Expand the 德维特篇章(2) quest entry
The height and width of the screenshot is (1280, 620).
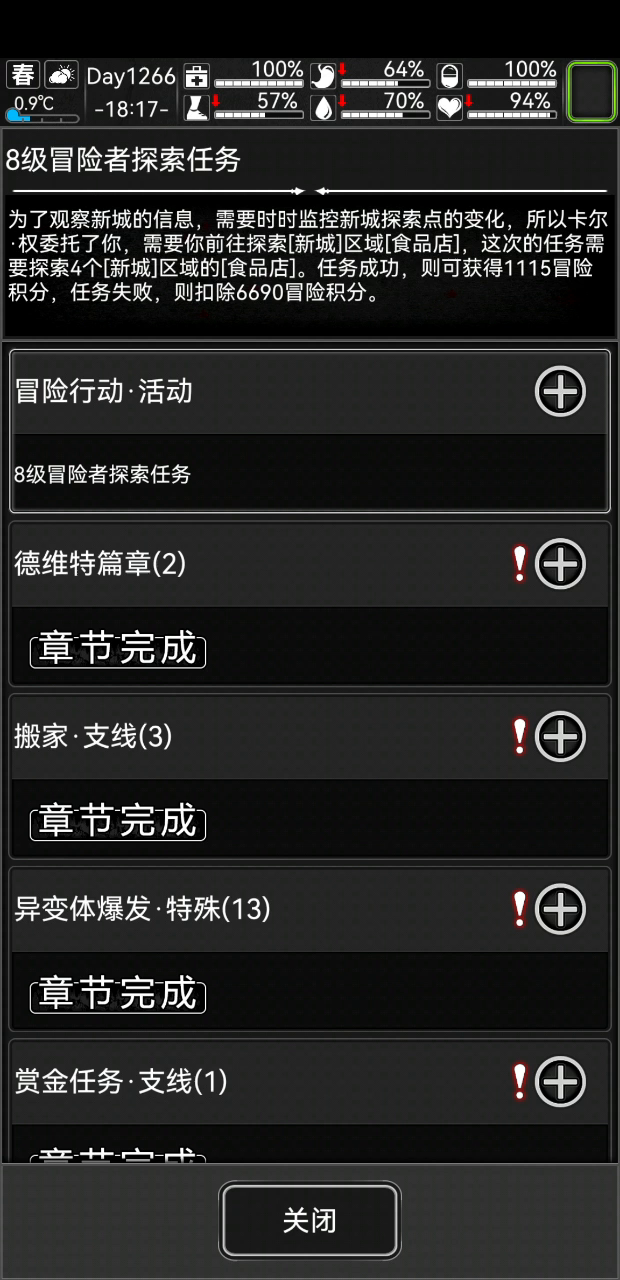[560, 564]
